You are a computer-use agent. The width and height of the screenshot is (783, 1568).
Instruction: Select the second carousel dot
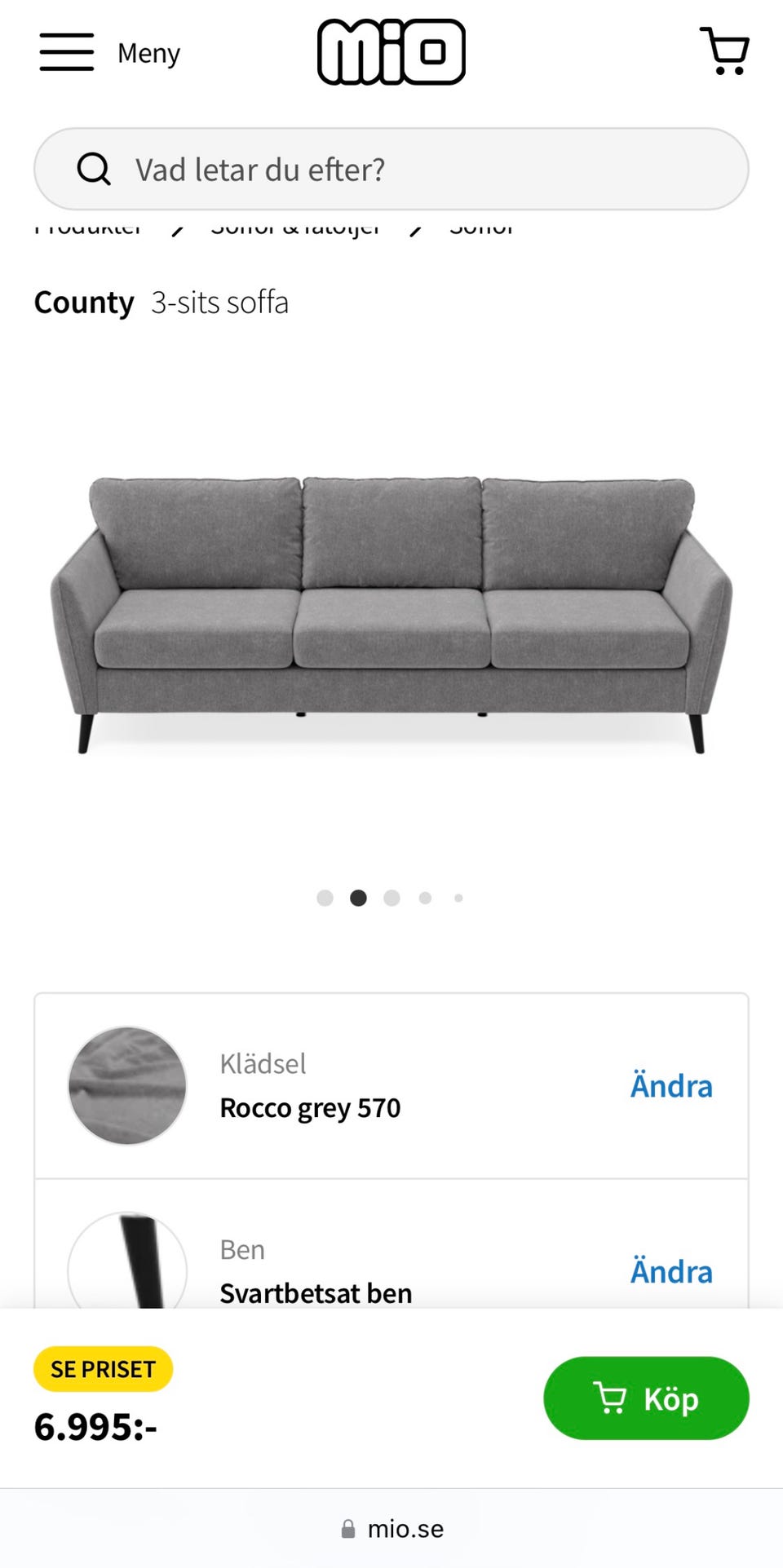(358, 897)
